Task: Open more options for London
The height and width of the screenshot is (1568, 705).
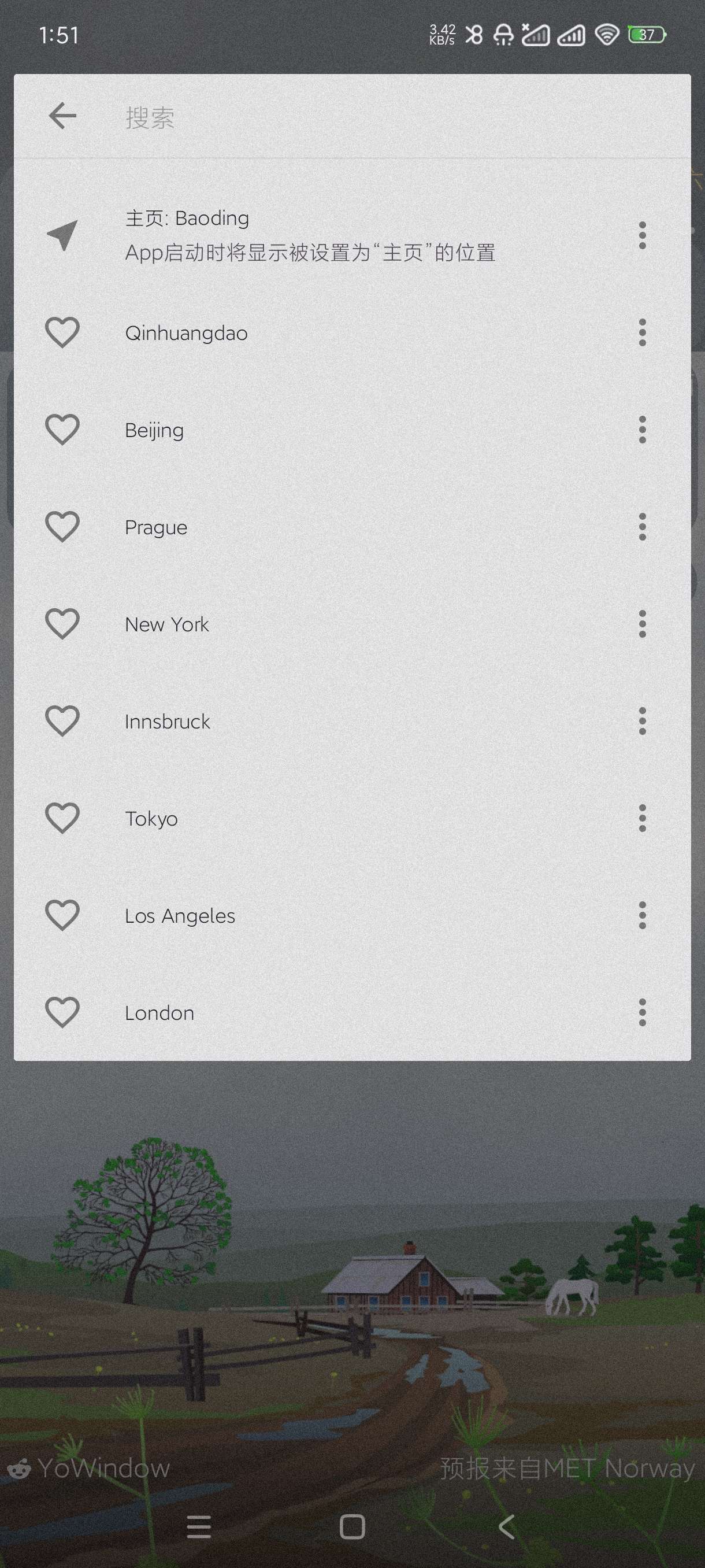Action: tap(642, 1012)
